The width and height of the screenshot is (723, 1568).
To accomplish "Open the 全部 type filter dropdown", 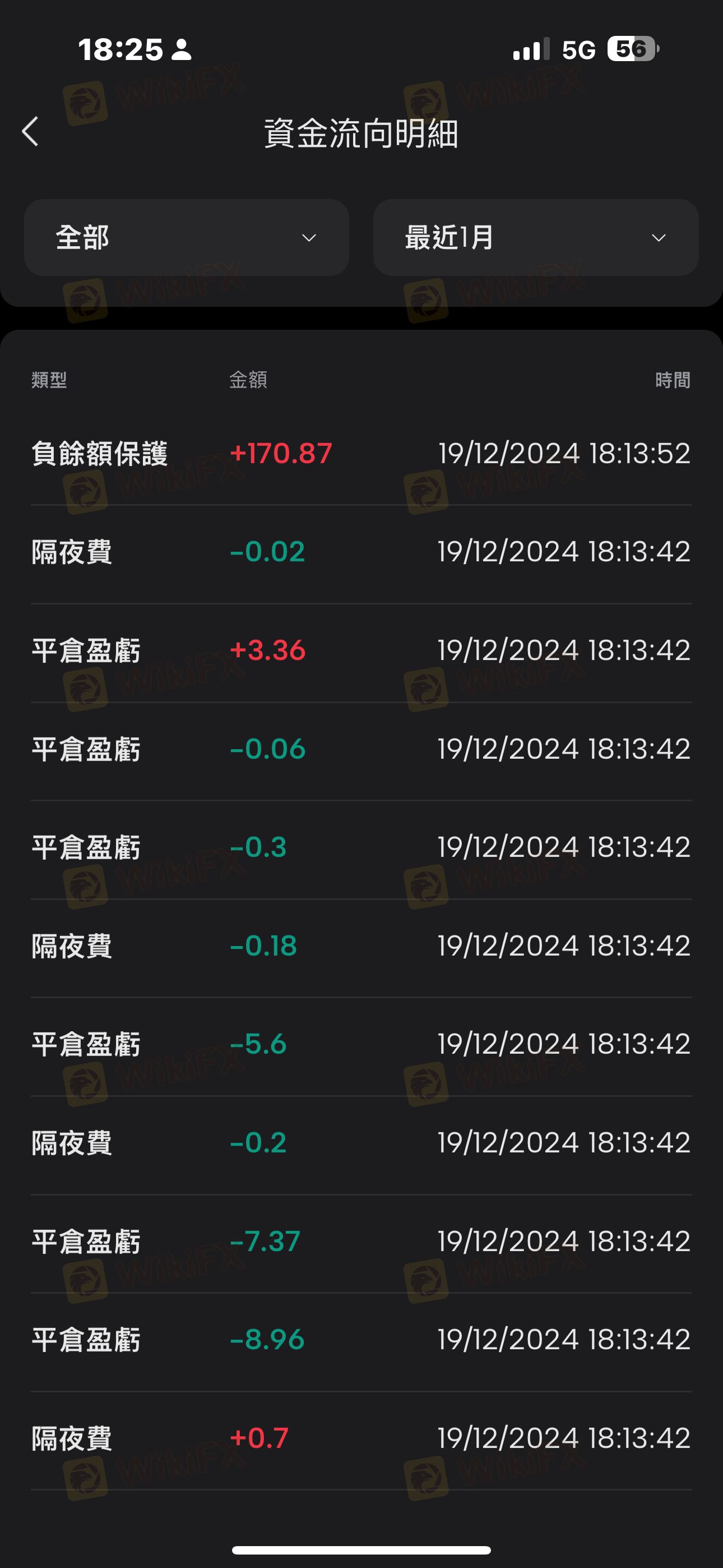I will (x=186, y=237).
